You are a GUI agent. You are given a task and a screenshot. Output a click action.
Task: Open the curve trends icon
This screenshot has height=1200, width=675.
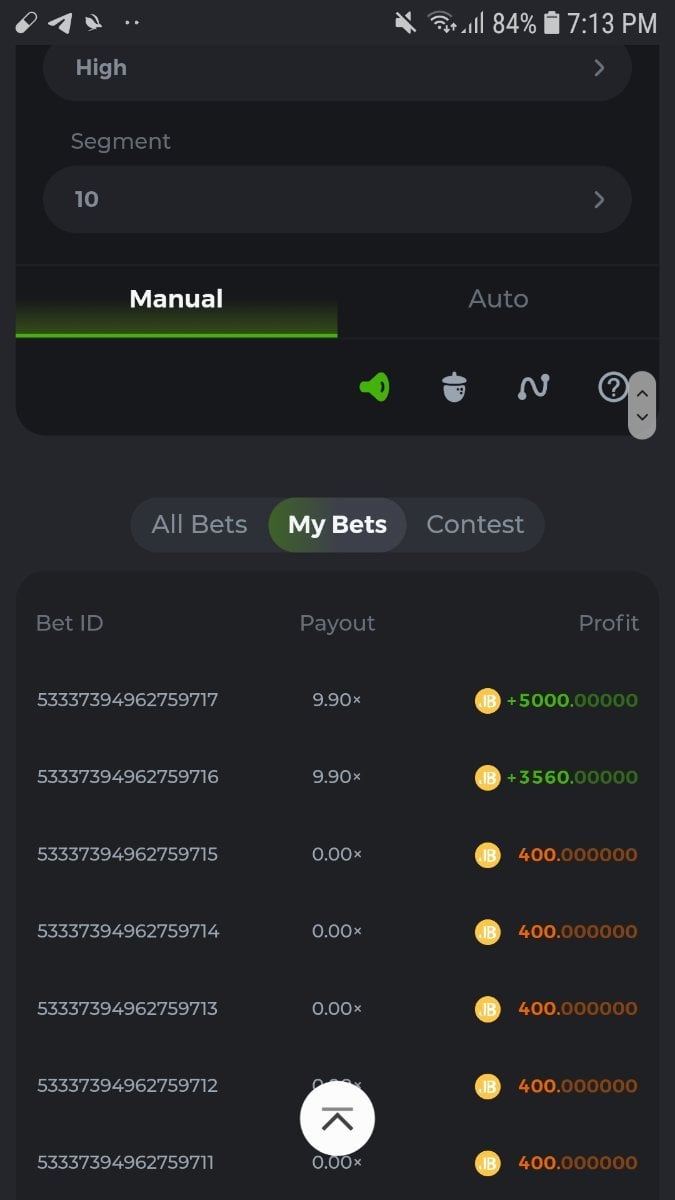533,387
